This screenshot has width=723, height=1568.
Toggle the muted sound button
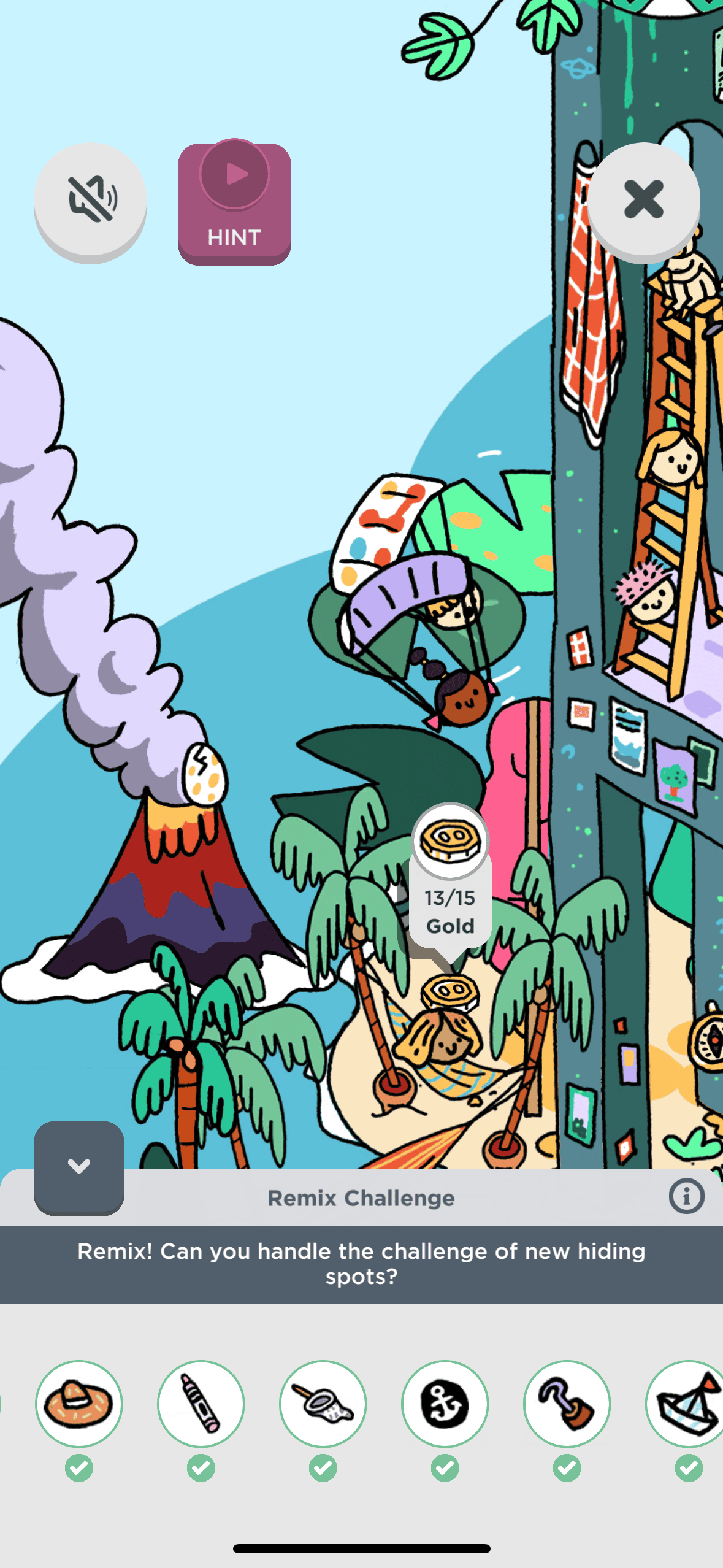(90, 199)
